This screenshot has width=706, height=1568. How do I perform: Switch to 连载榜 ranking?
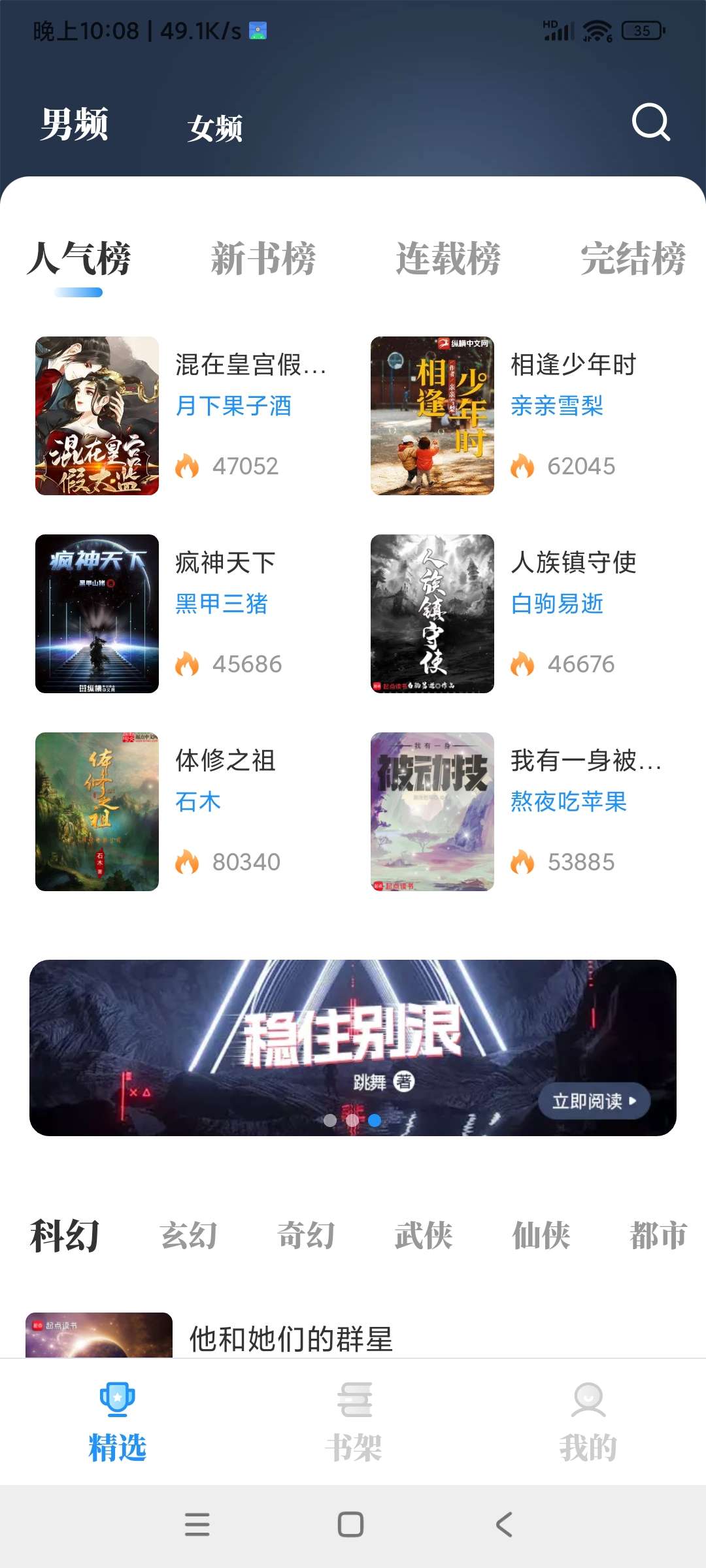click(448, 259)
